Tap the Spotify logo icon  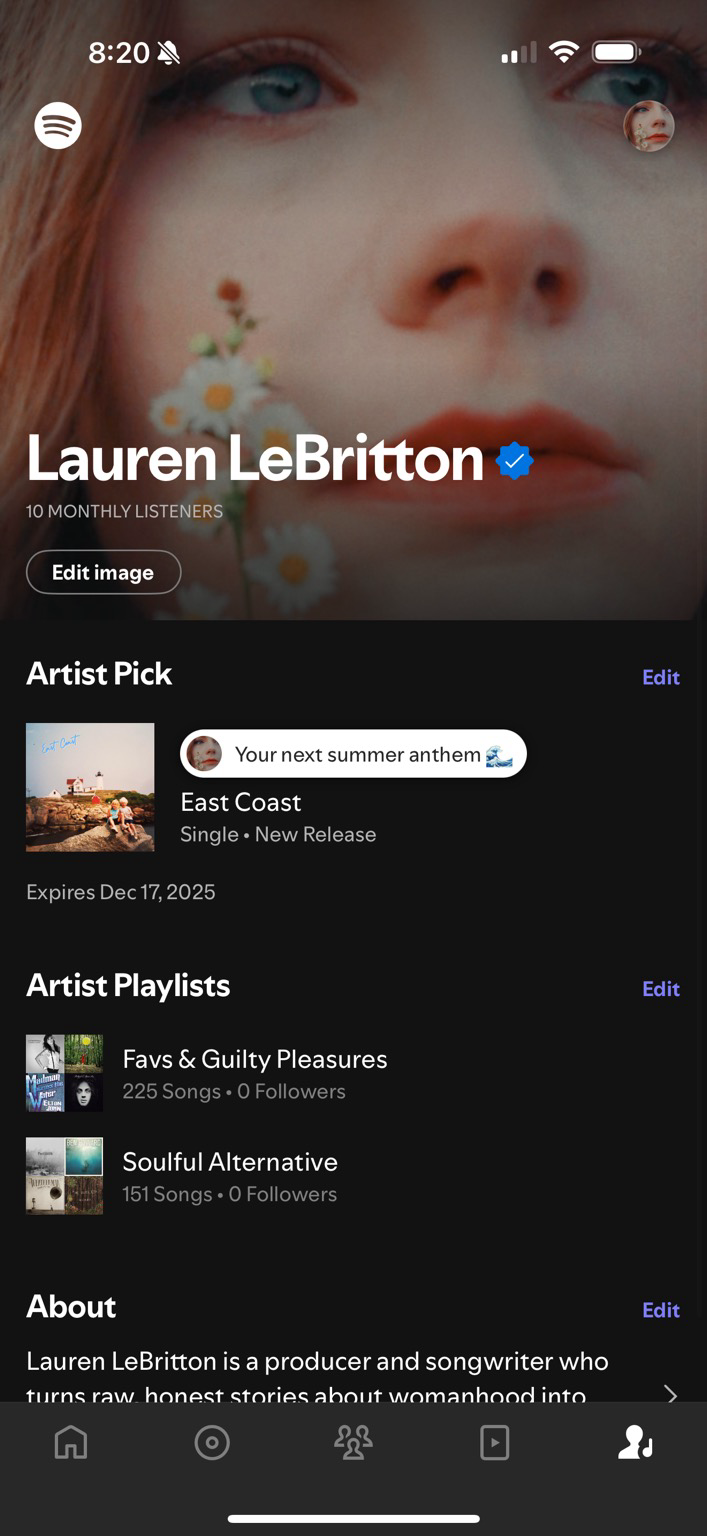tap(58, 126)
